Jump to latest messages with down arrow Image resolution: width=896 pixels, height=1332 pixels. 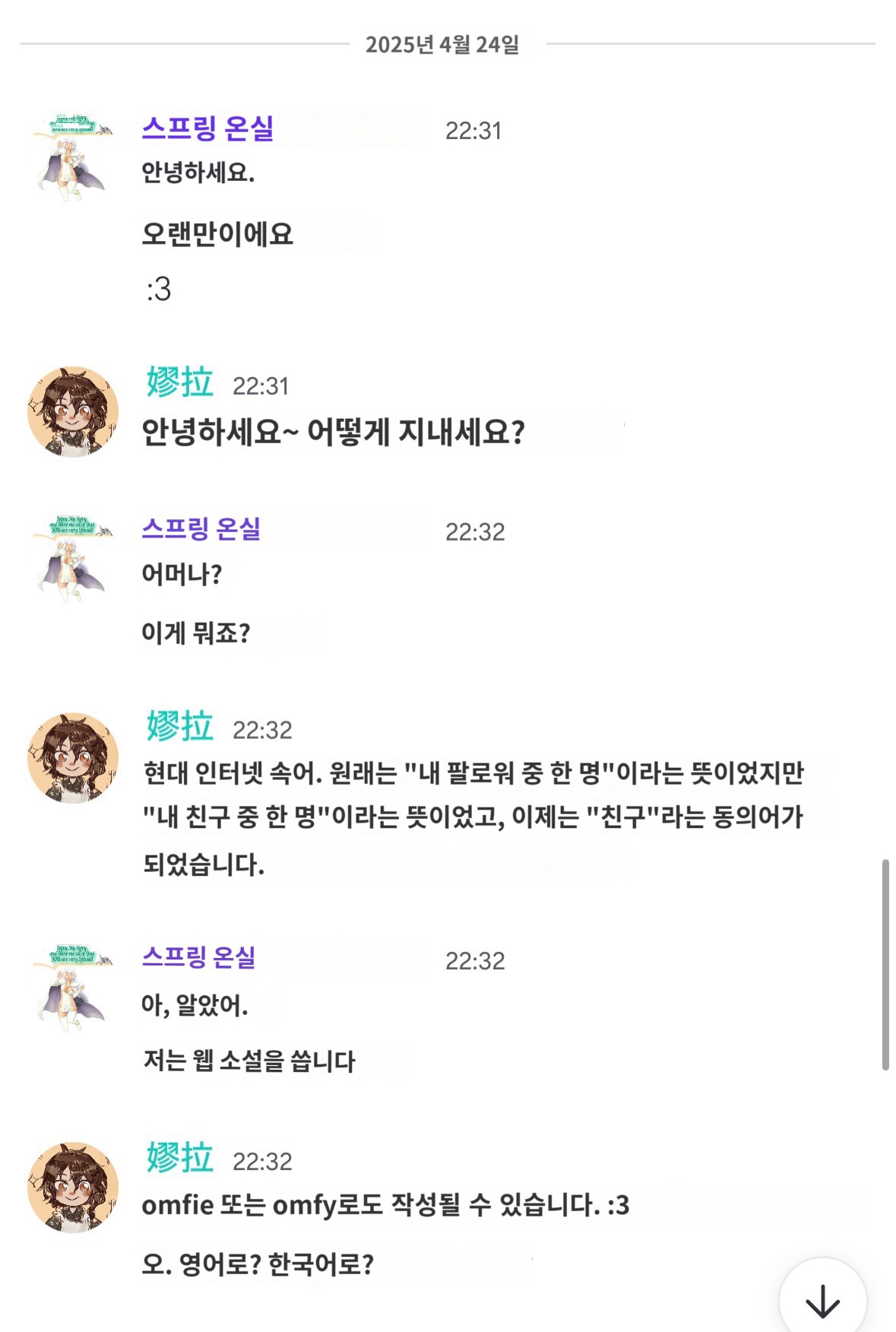[x=822, y=1301]
